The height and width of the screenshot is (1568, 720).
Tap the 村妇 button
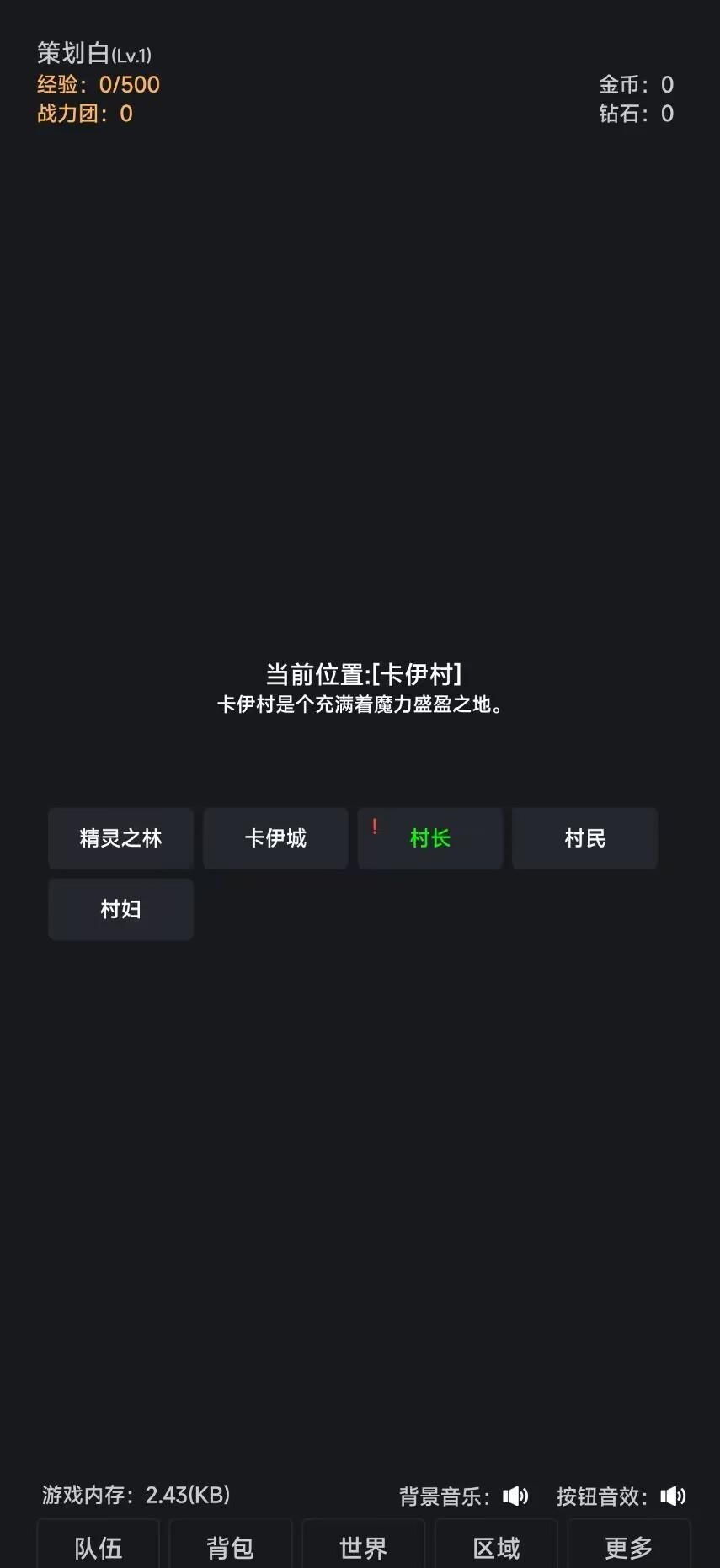[120, 909]
